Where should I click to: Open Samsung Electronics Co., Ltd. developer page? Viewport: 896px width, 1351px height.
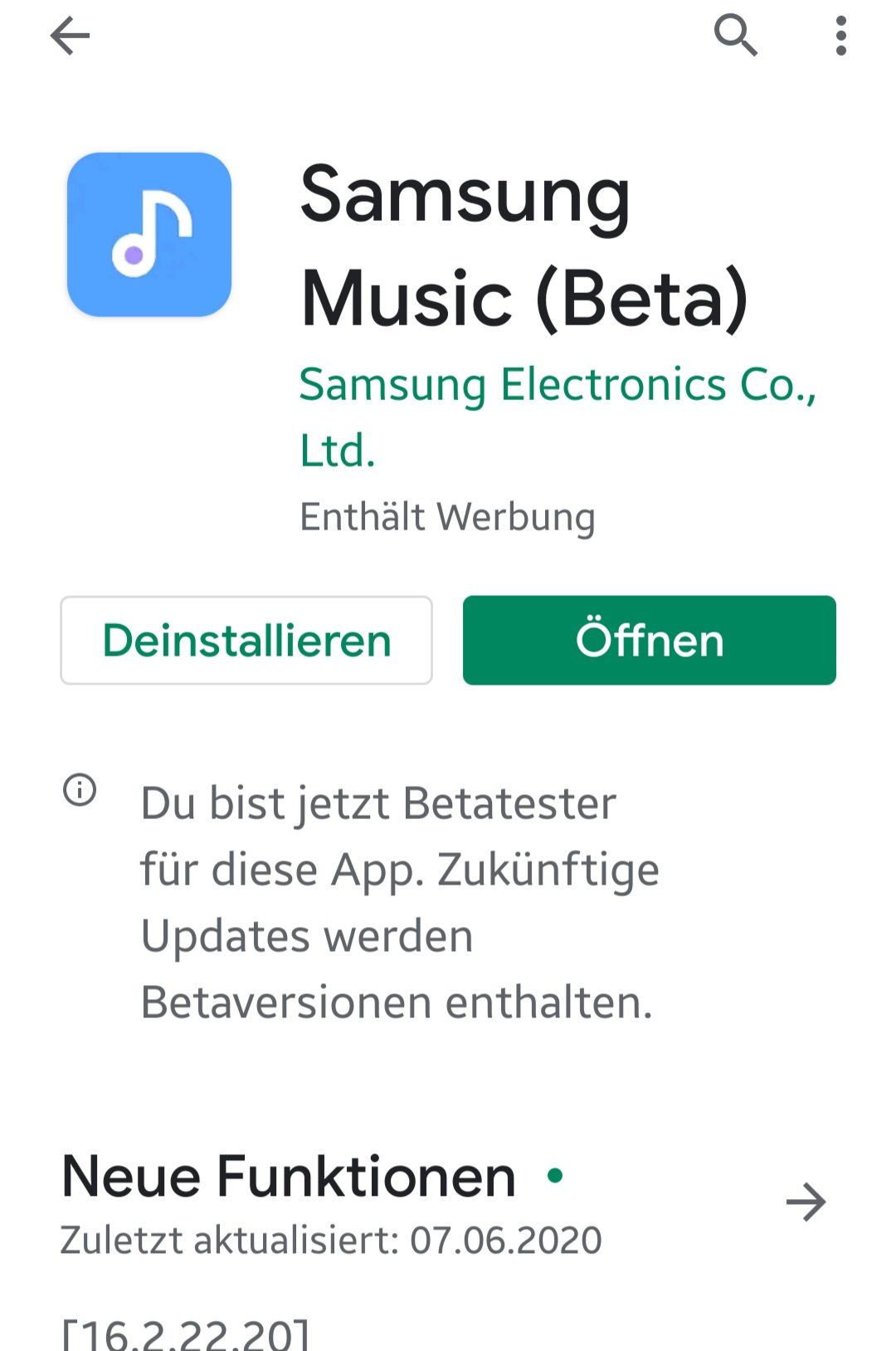click(557, 417)
